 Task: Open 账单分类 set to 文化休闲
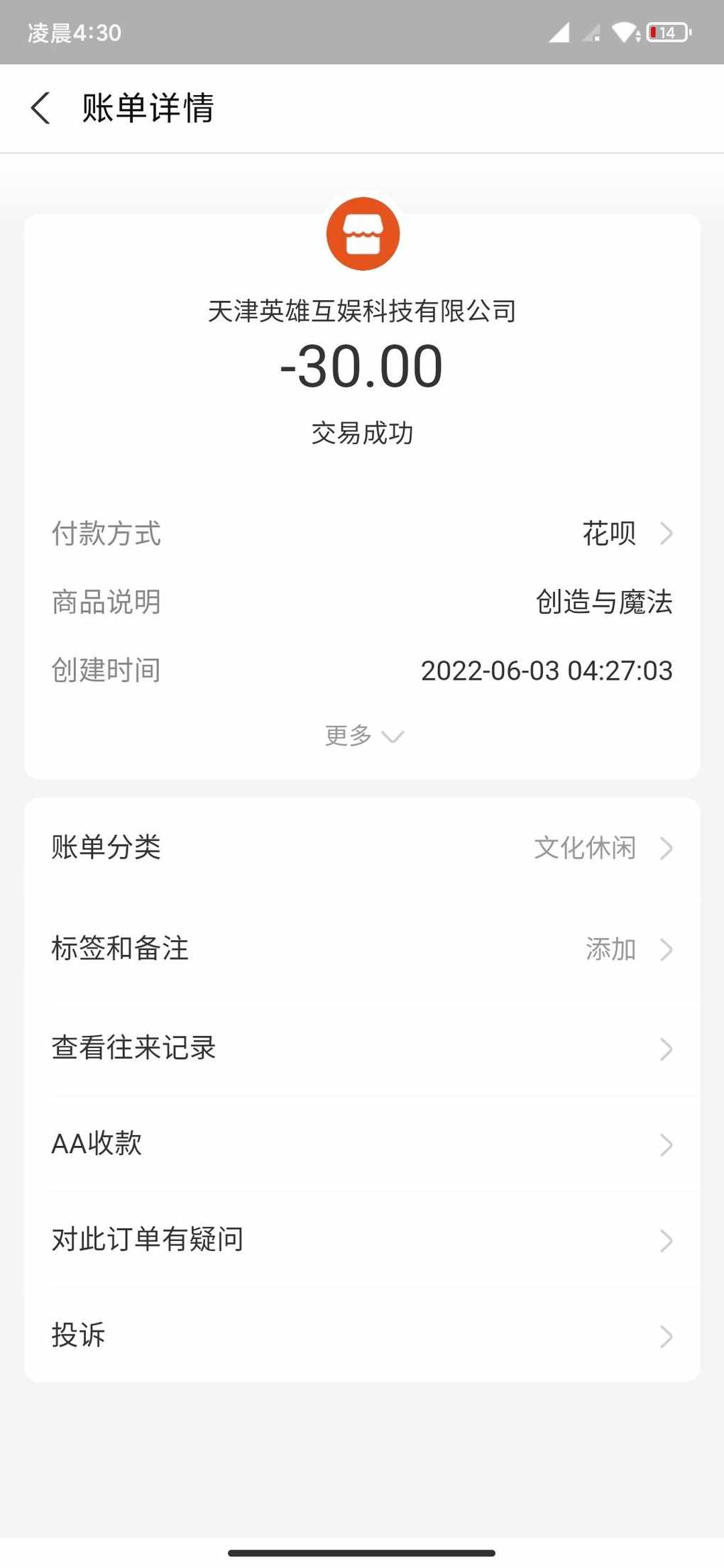click(362, 848)
